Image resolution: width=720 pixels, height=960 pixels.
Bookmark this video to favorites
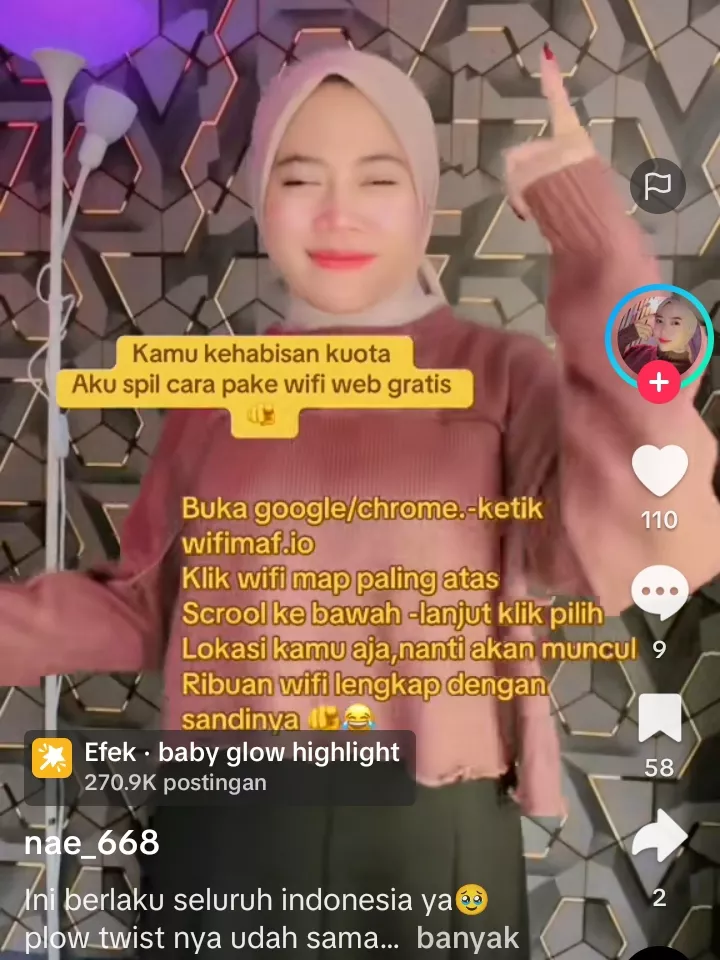point(660,719)
